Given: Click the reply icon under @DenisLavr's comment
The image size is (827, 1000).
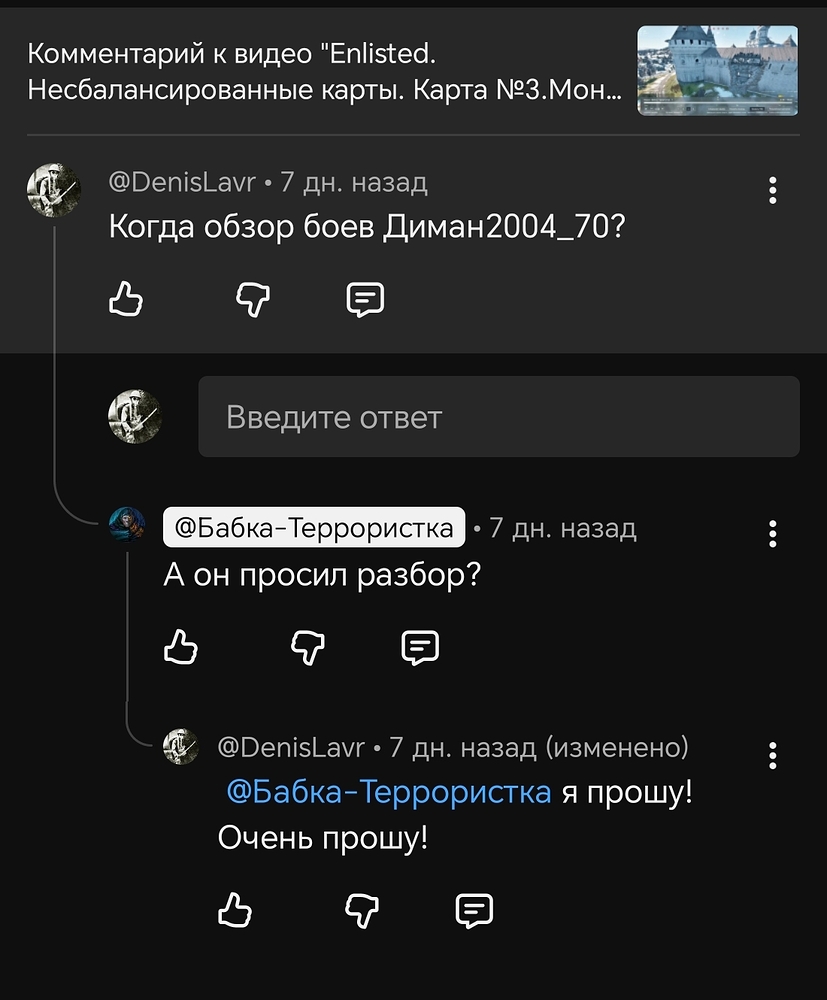Looking at the screenshot, I should pos(367,299).
